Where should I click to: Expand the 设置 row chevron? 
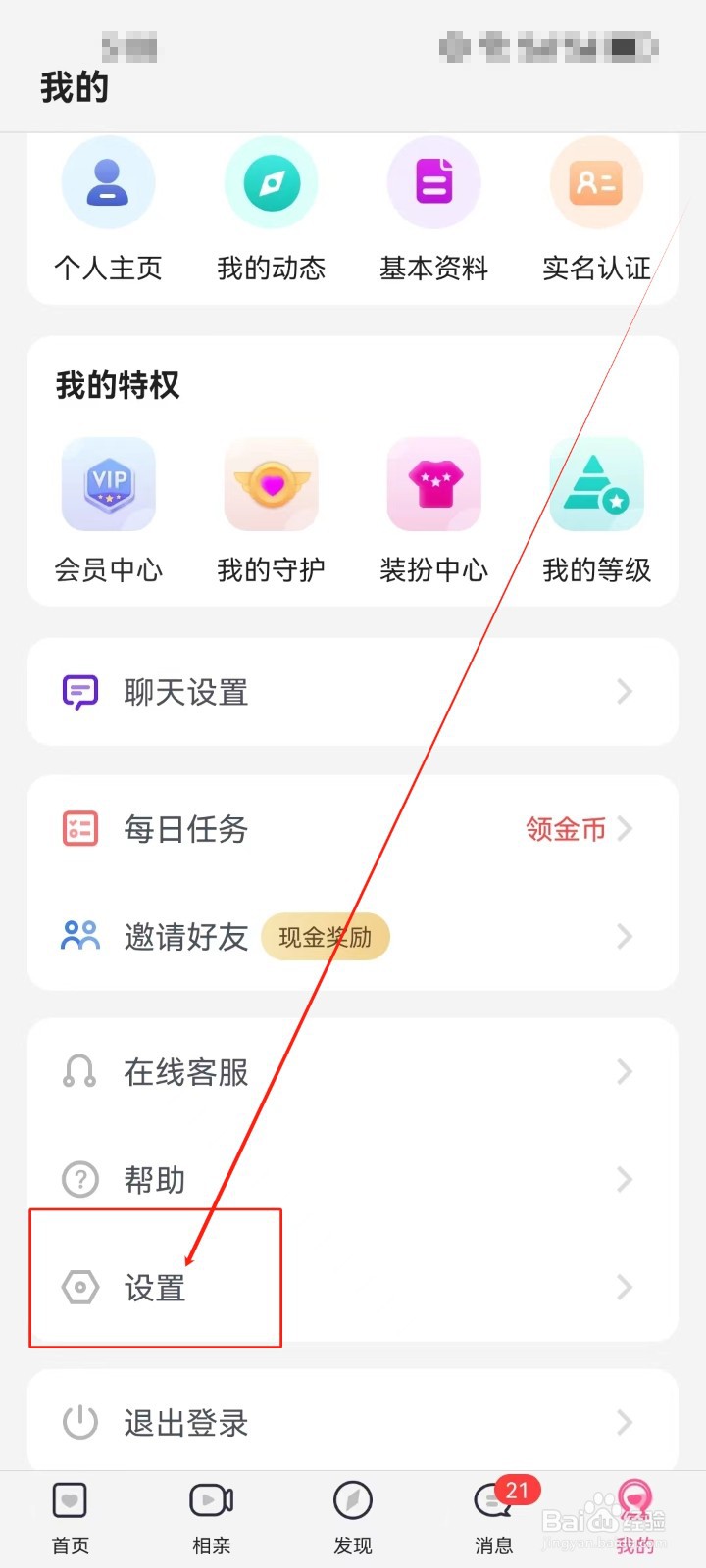pos(625,1287)
